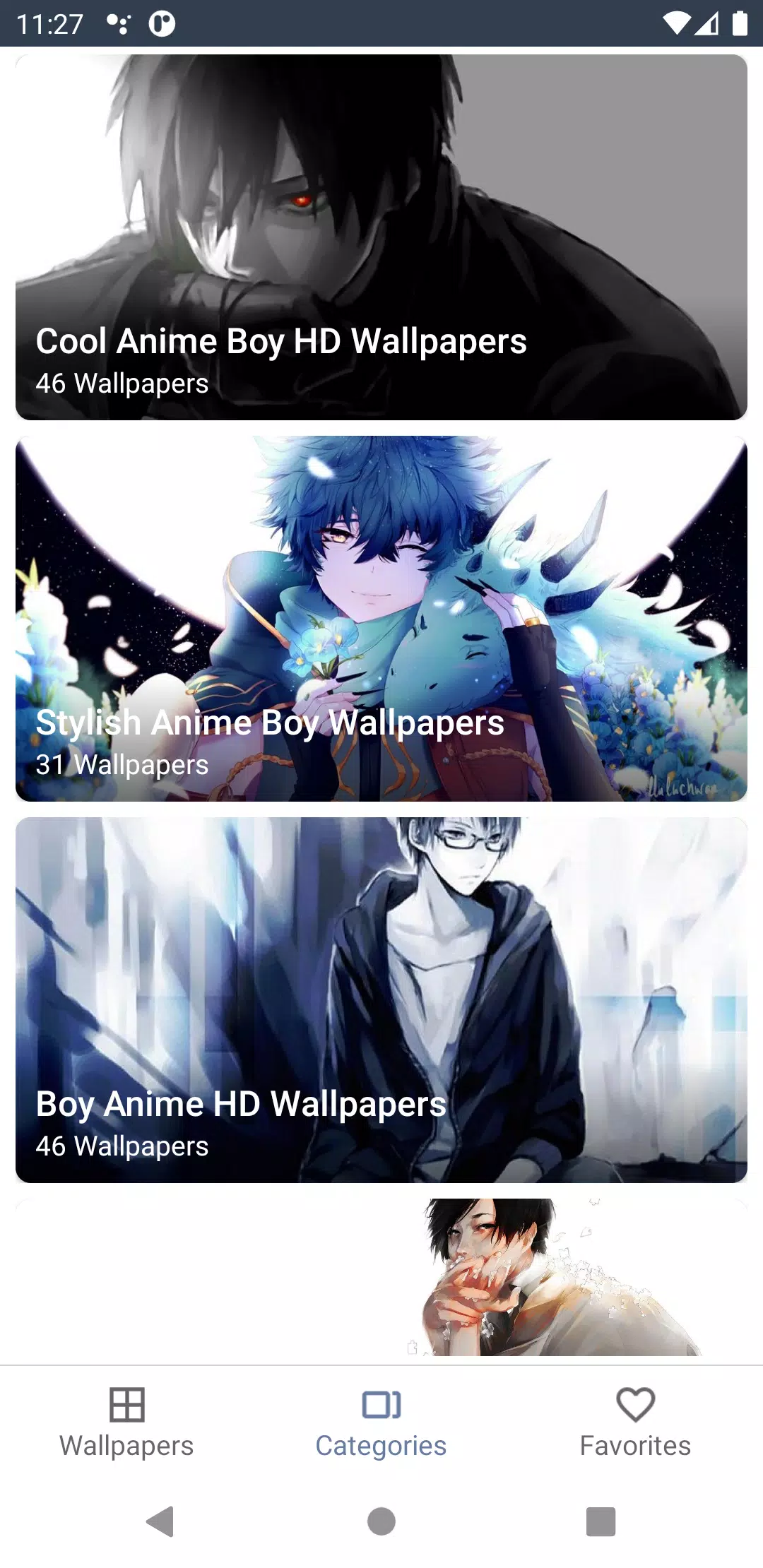Viewport: 763px width, 1568px height.
Task: Tap the system back button
Action: click(161, 1521)
